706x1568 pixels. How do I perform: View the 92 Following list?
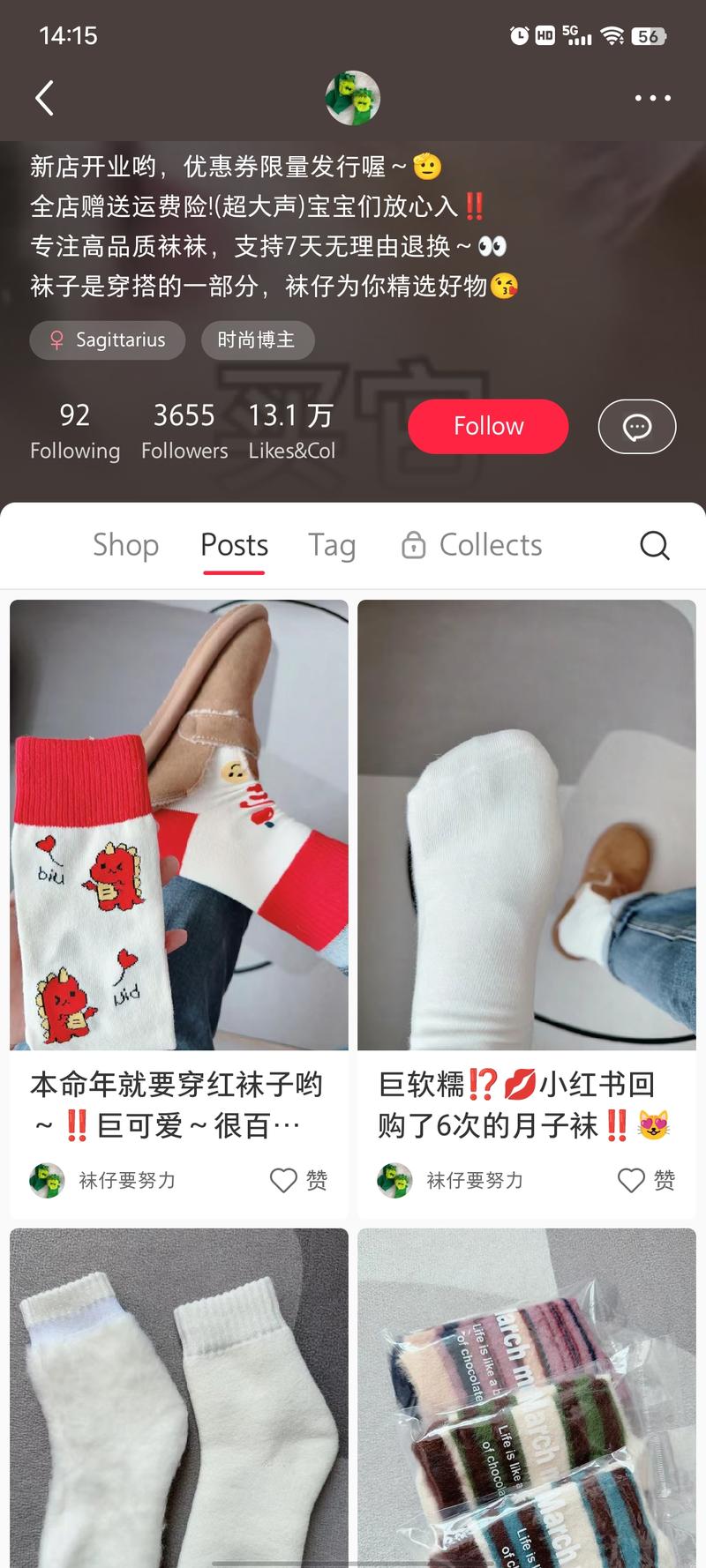coord(75,431)
